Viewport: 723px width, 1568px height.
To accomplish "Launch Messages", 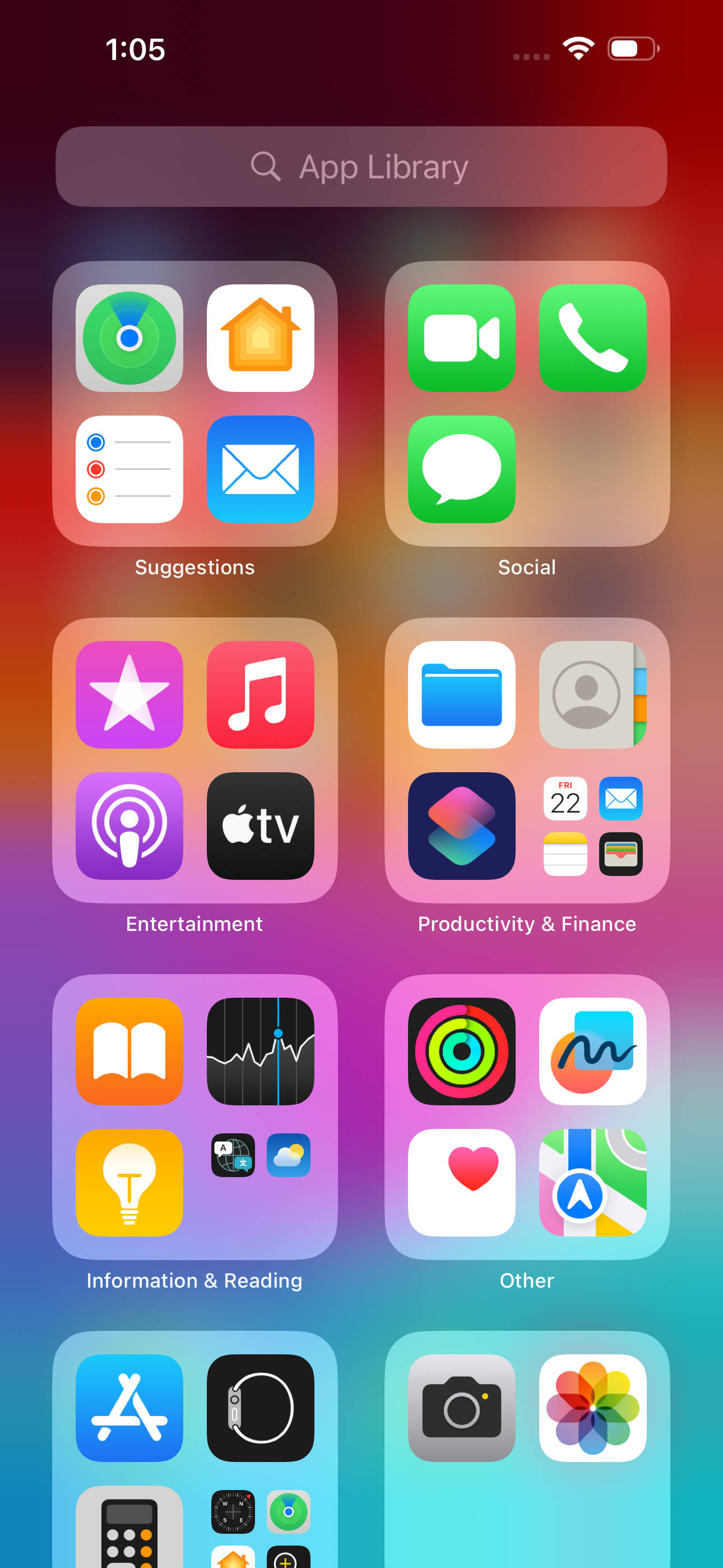I will [x=461, y=470].
